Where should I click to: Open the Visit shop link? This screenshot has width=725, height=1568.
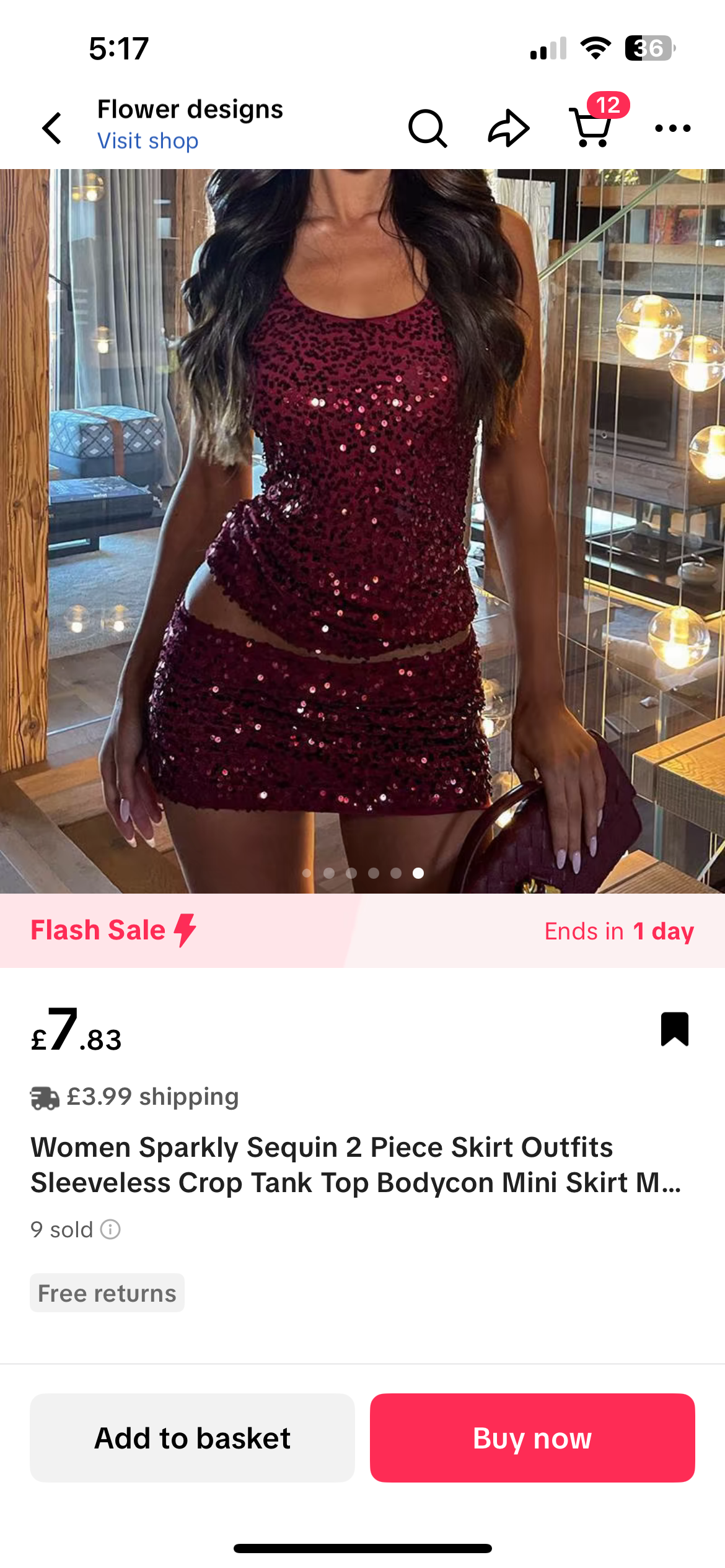[x=147, y=141]
